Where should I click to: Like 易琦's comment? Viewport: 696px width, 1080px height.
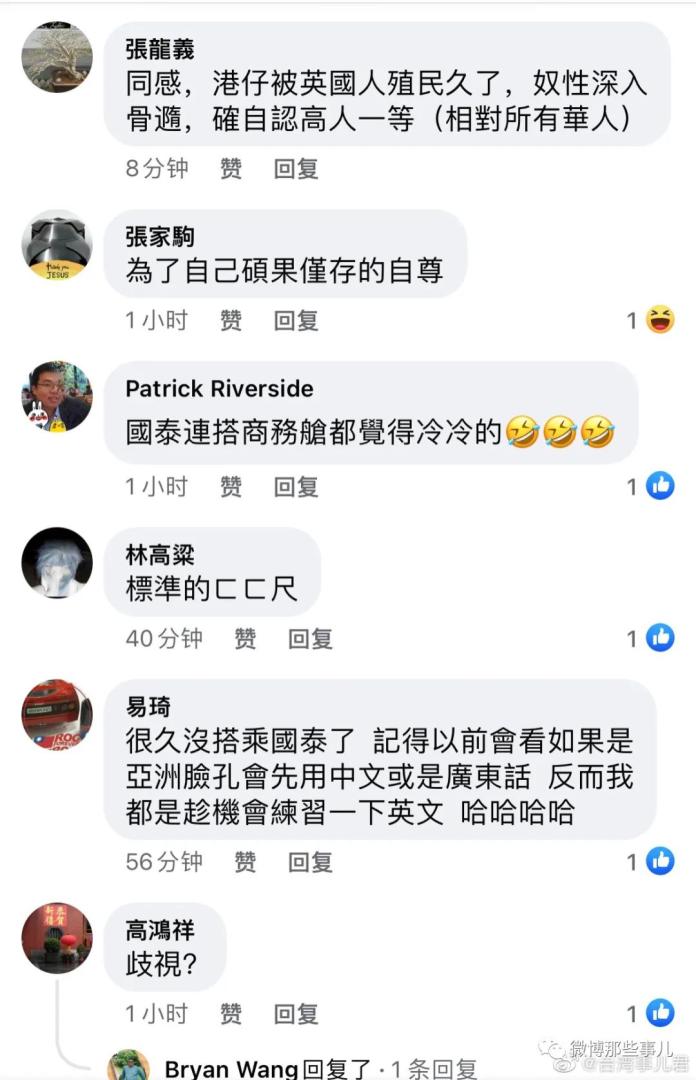click(245, 861)
